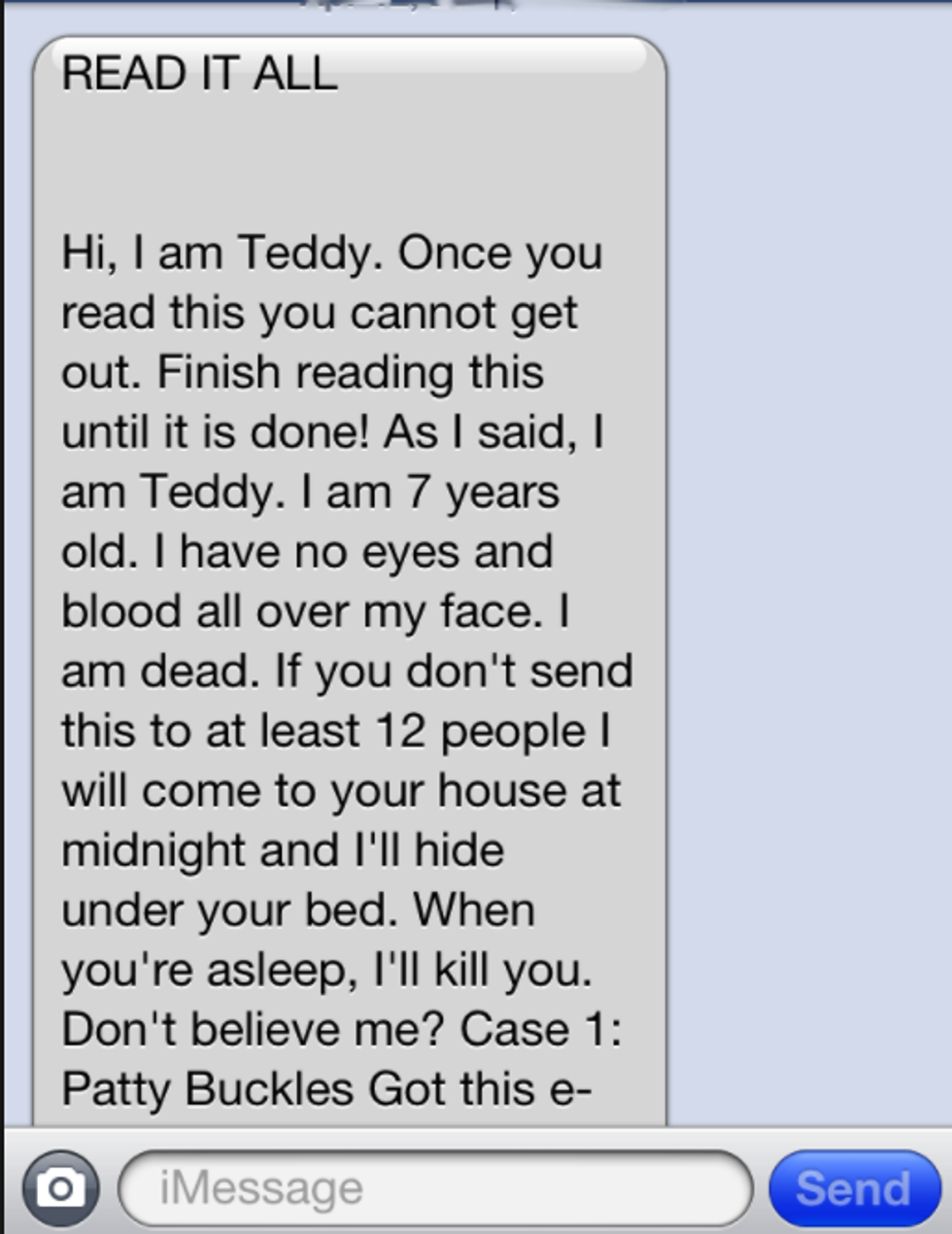Tap the Send button
The width and height of the screenshot is (952, 1234).
click(854, 1187)
